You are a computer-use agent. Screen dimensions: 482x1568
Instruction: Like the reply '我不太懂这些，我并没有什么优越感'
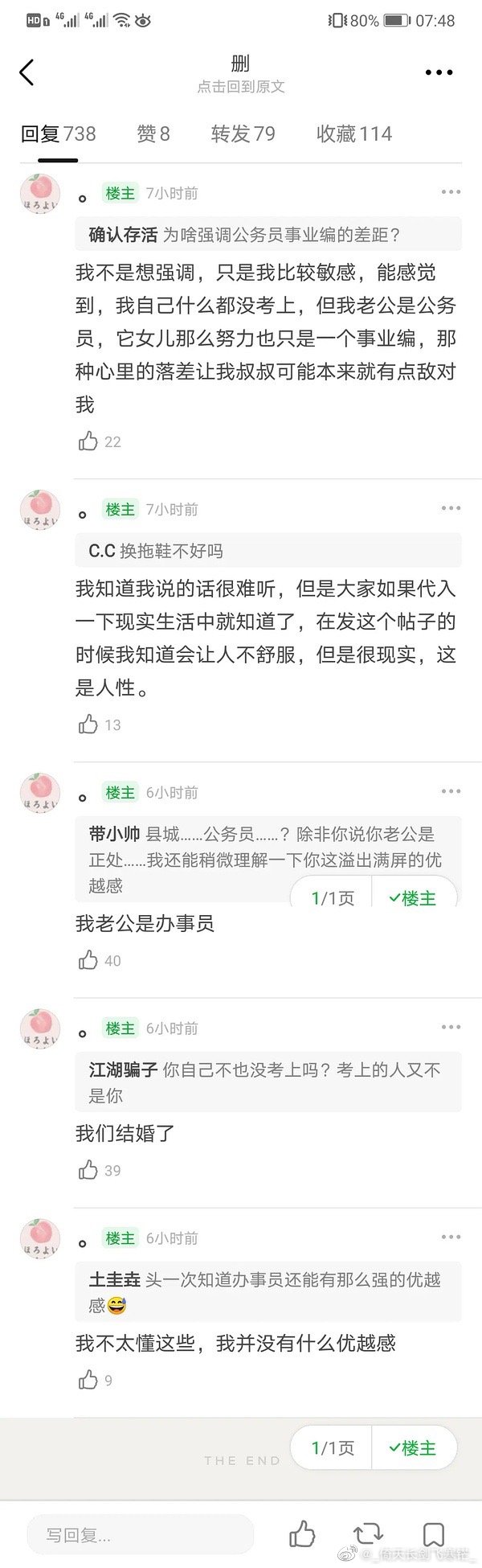(88, 1381)
